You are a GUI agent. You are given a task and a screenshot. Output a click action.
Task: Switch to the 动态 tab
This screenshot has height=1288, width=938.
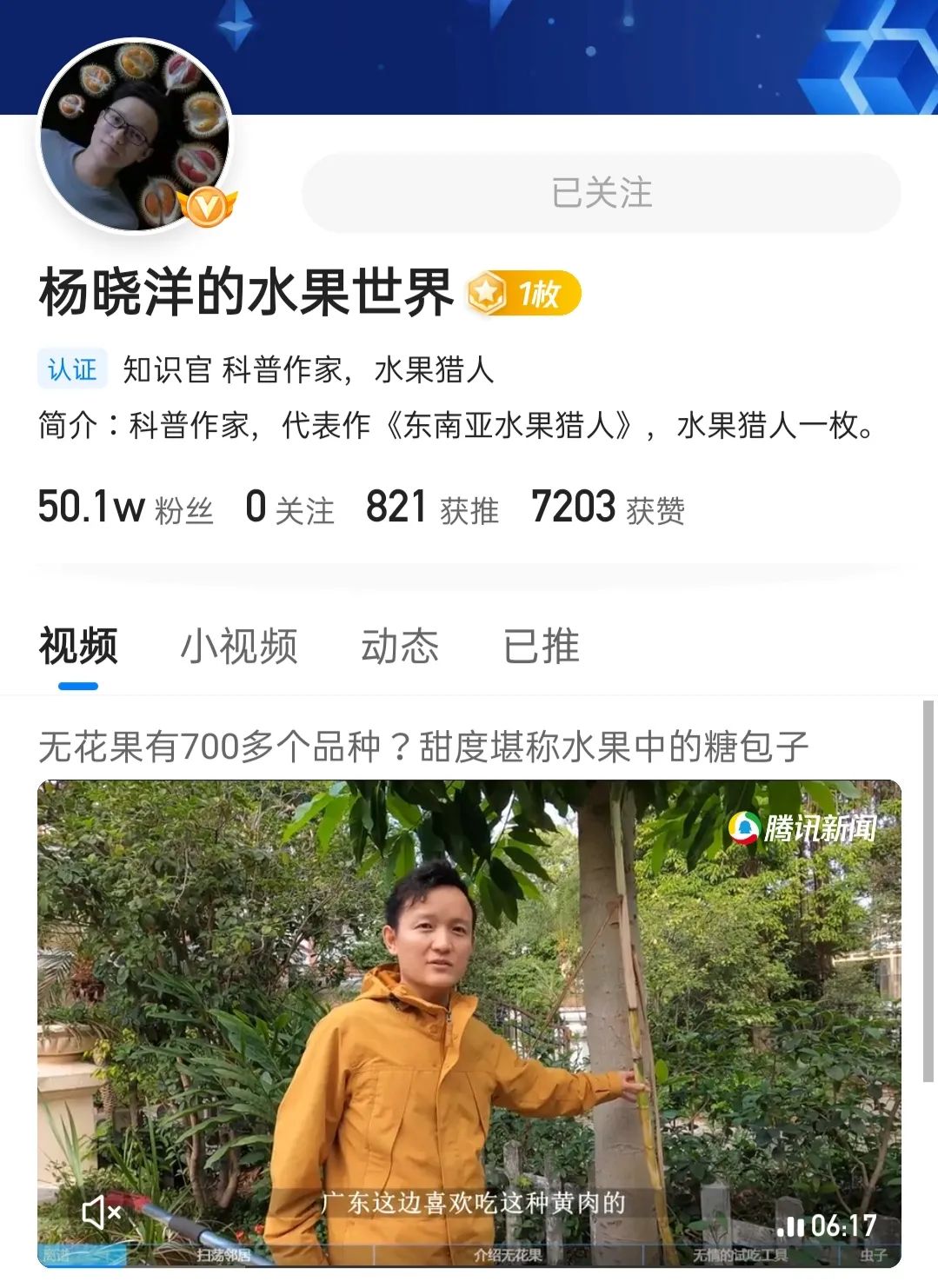click(x=400, y=647)
